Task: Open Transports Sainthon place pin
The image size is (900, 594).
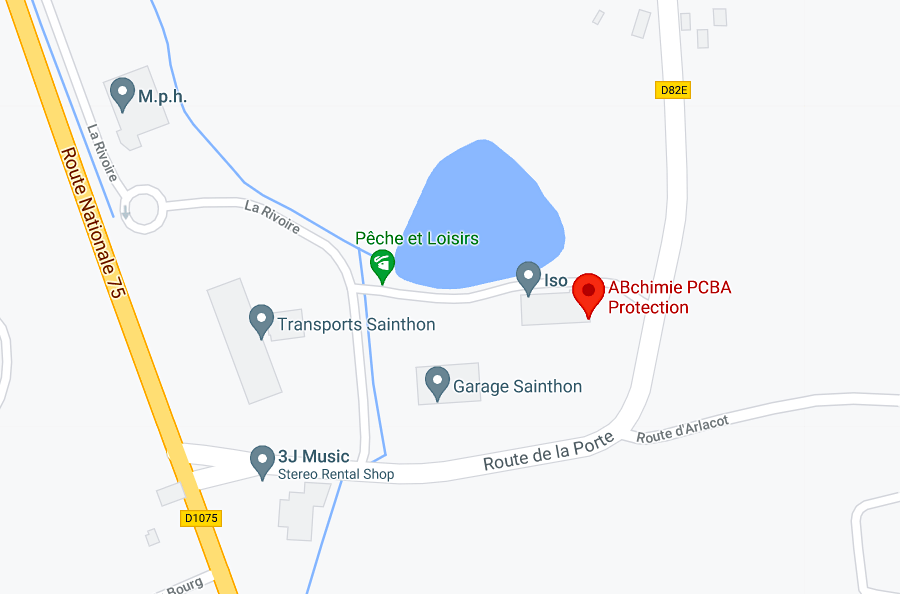Action: click(x=261, y=320)
